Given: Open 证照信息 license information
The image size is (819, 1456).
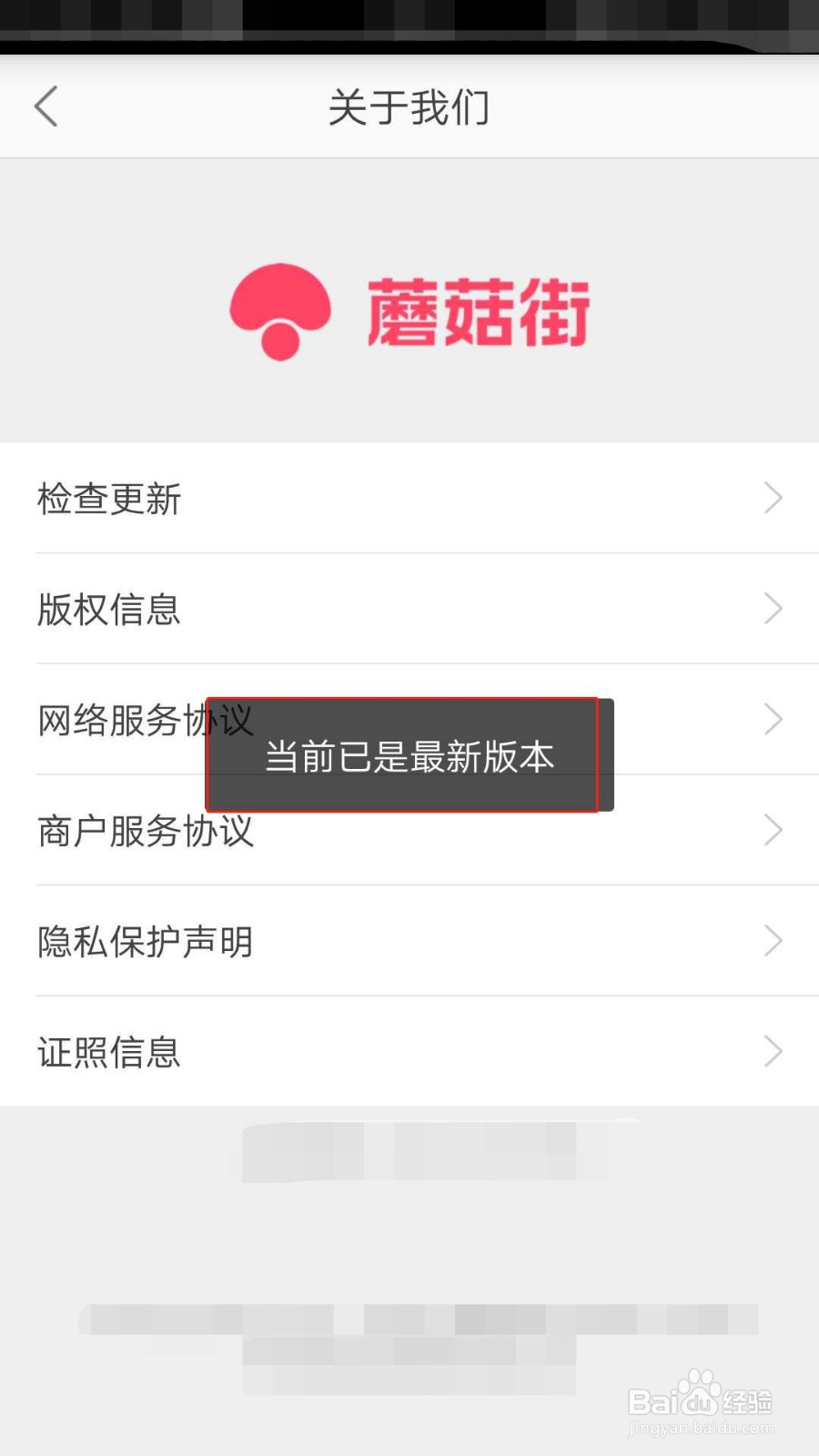Looking at the screenshot, I should point(107,1052).
